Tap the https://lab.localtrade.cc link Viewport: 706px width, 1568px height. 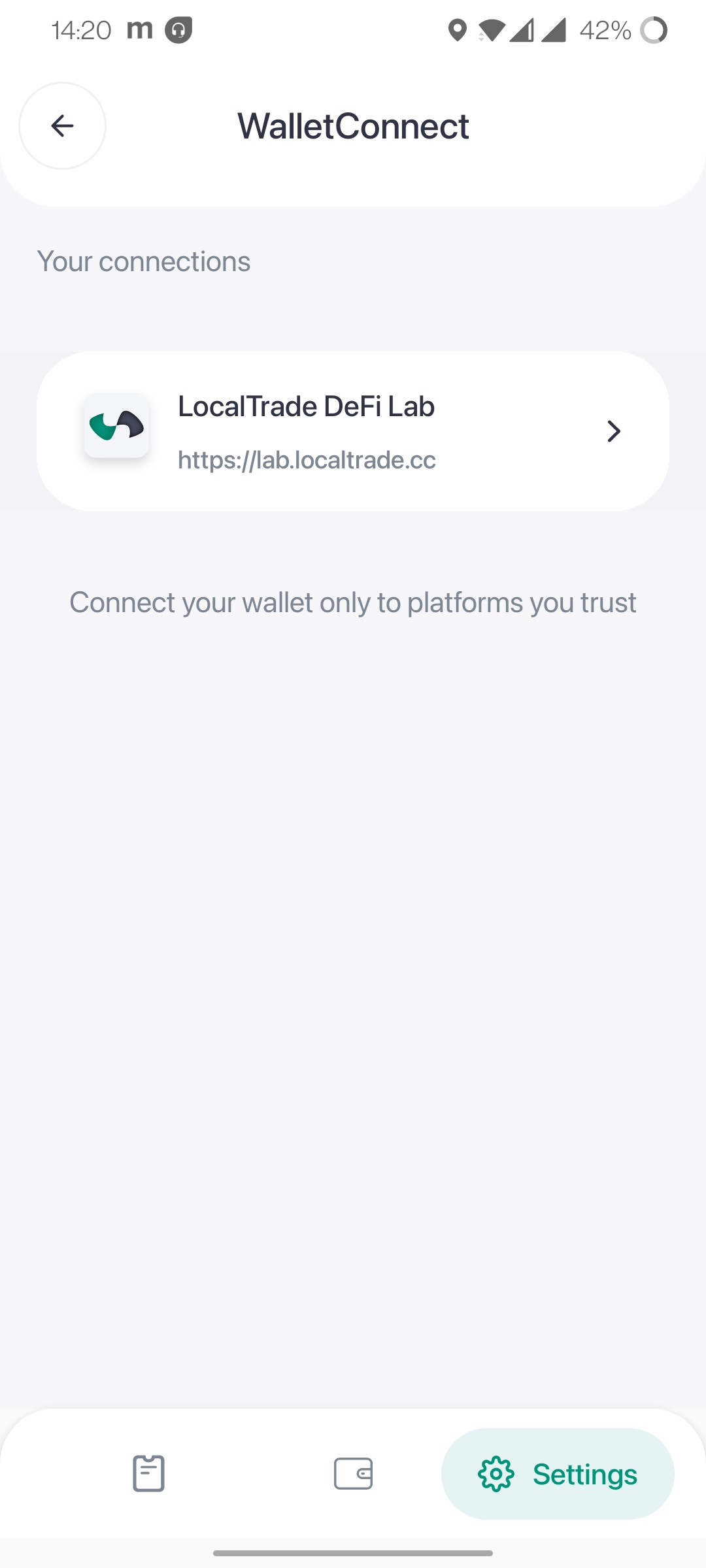click(307, 459)
